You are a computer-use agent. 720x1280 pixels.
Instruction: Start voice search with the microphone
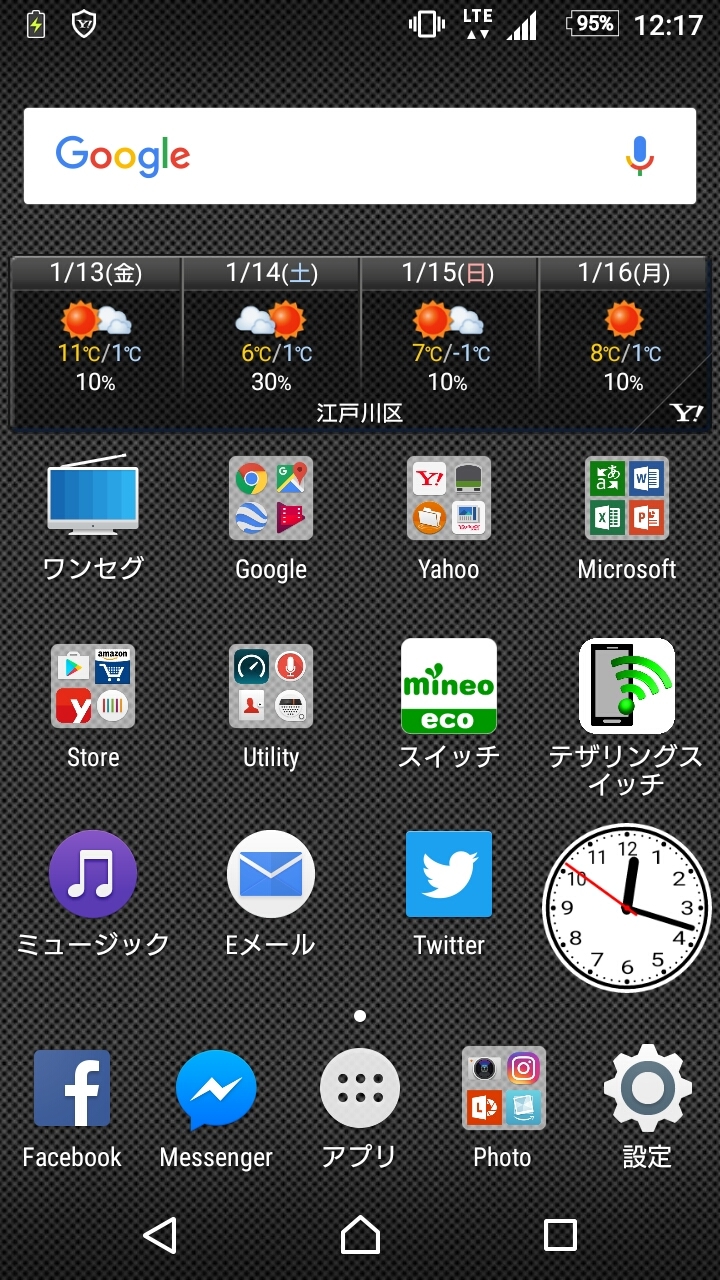(640, 156)
